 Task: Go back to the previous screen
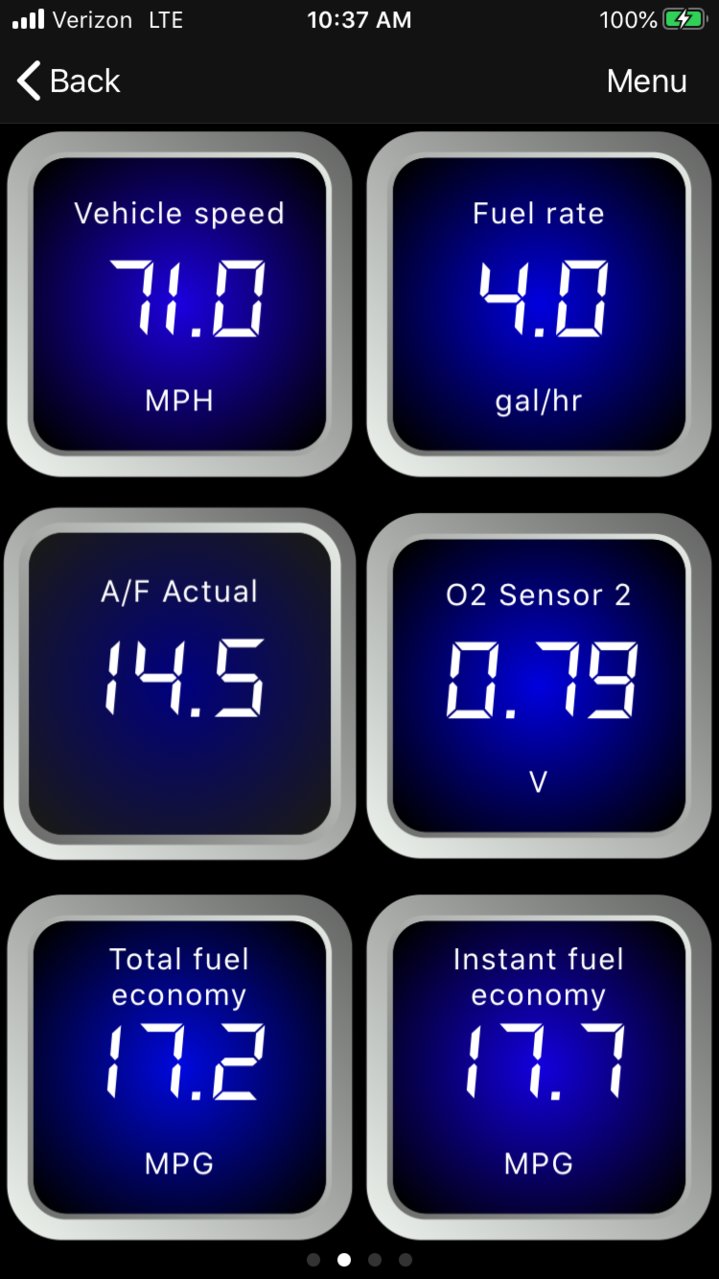[68, 81]
